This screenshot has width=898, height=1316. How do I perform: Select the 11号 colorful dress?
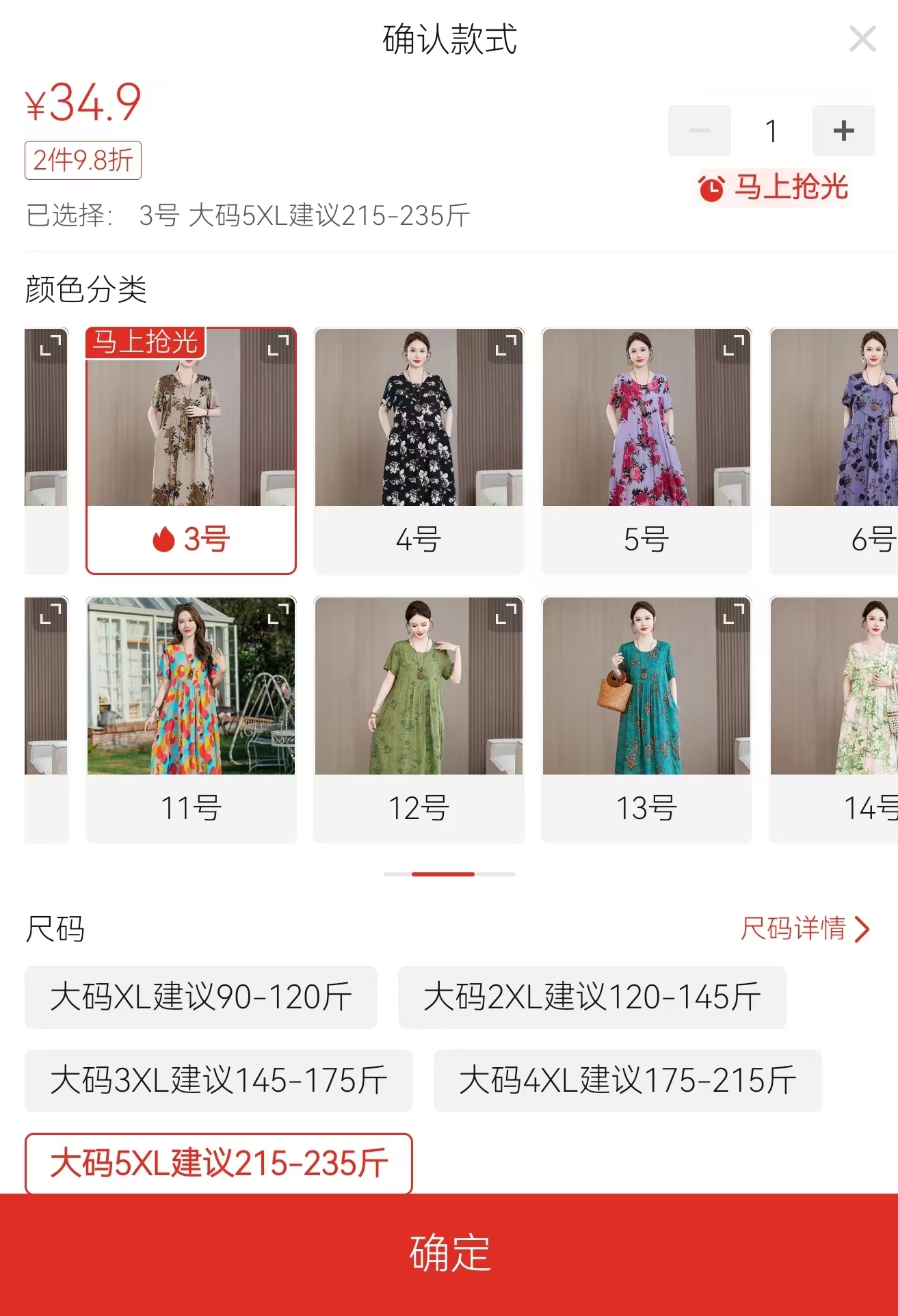click(x=191, y=719)
